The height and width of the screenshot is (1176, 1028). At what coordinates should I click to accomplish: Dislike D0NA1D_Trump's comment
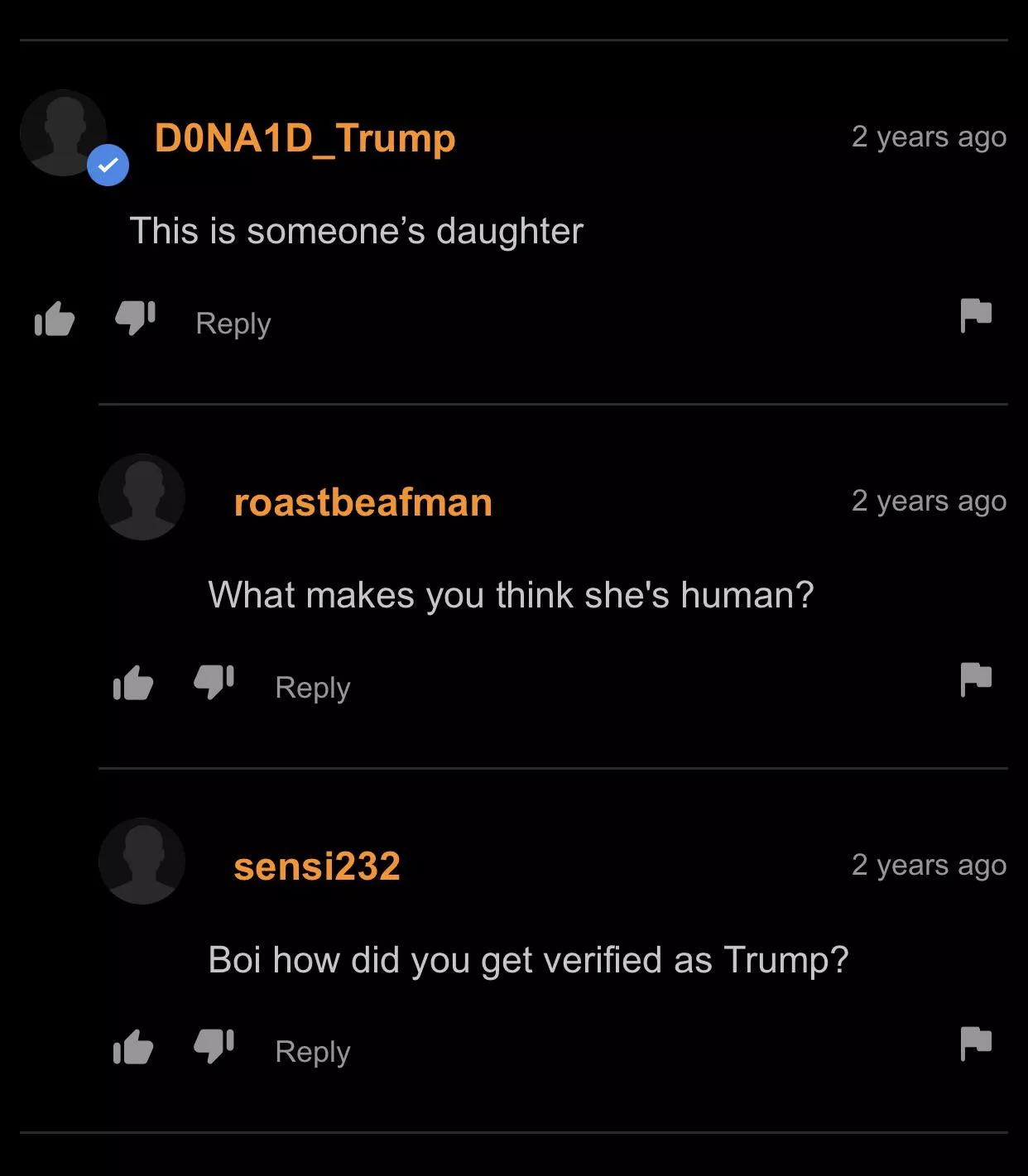135,317
